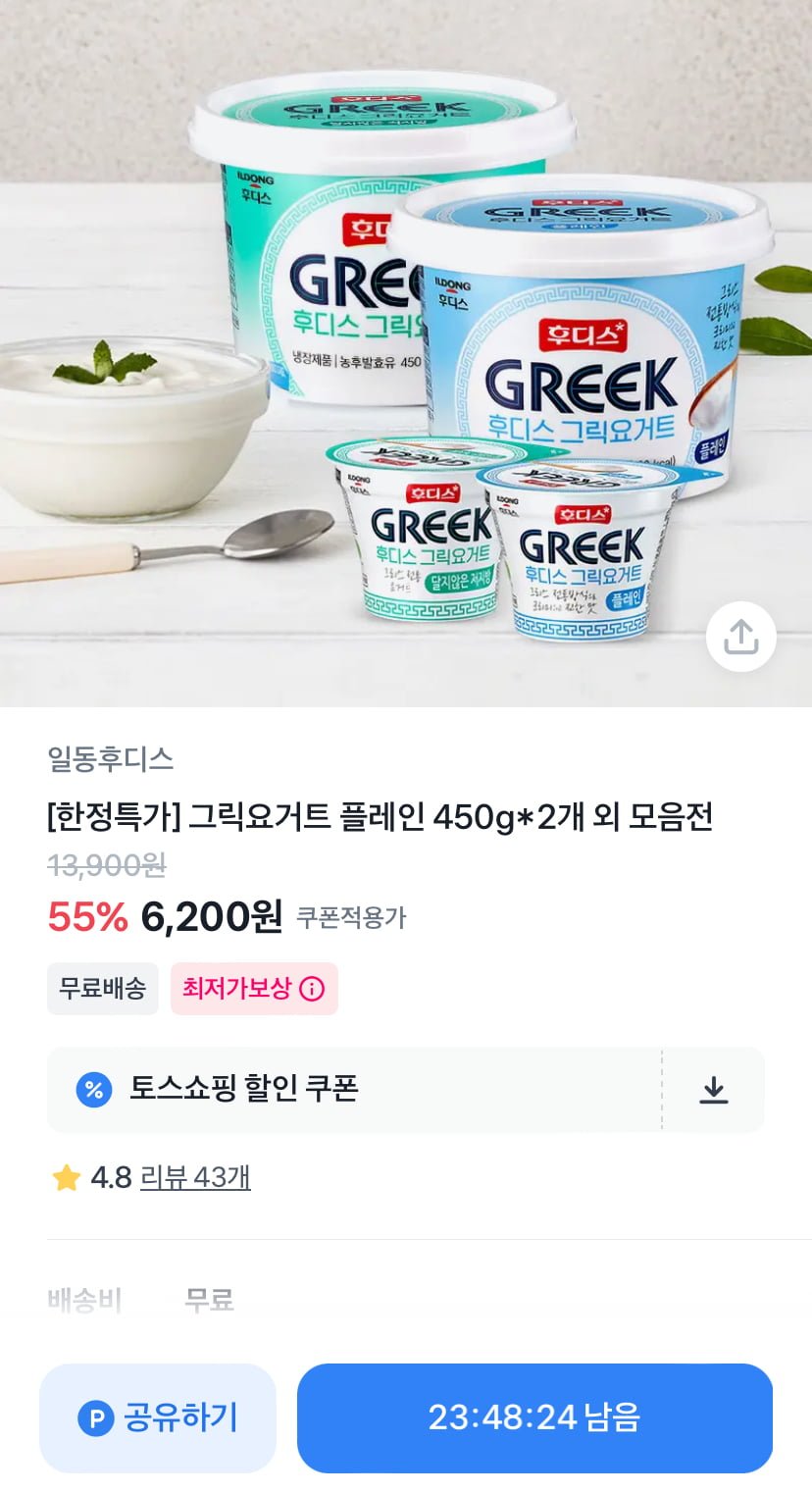Tap the share icon on product image
The width and height of the screenshot is (812, 1493).
point(740,637)
